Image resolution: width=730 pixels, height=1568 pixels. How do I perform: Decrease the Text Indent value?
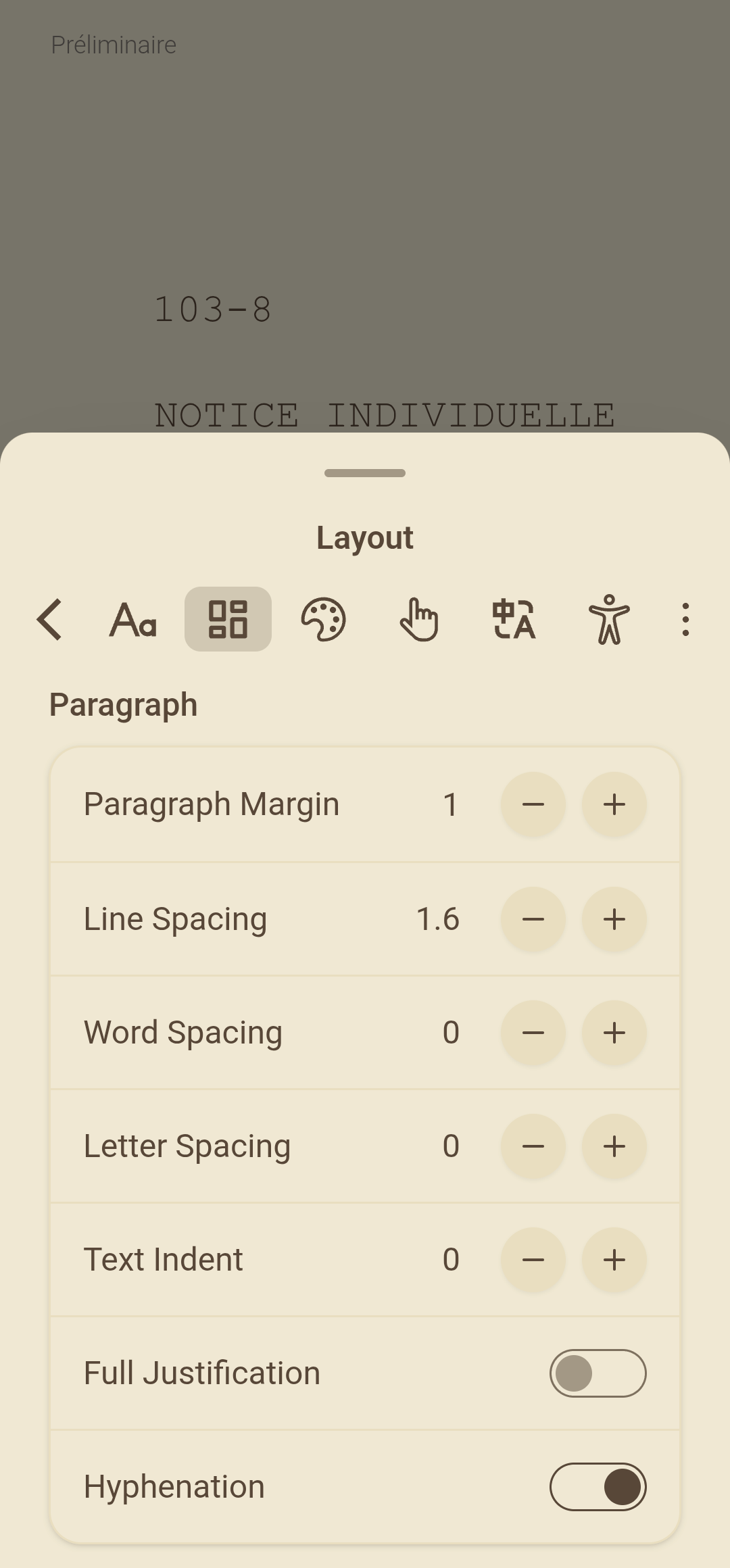(533, 1260)
